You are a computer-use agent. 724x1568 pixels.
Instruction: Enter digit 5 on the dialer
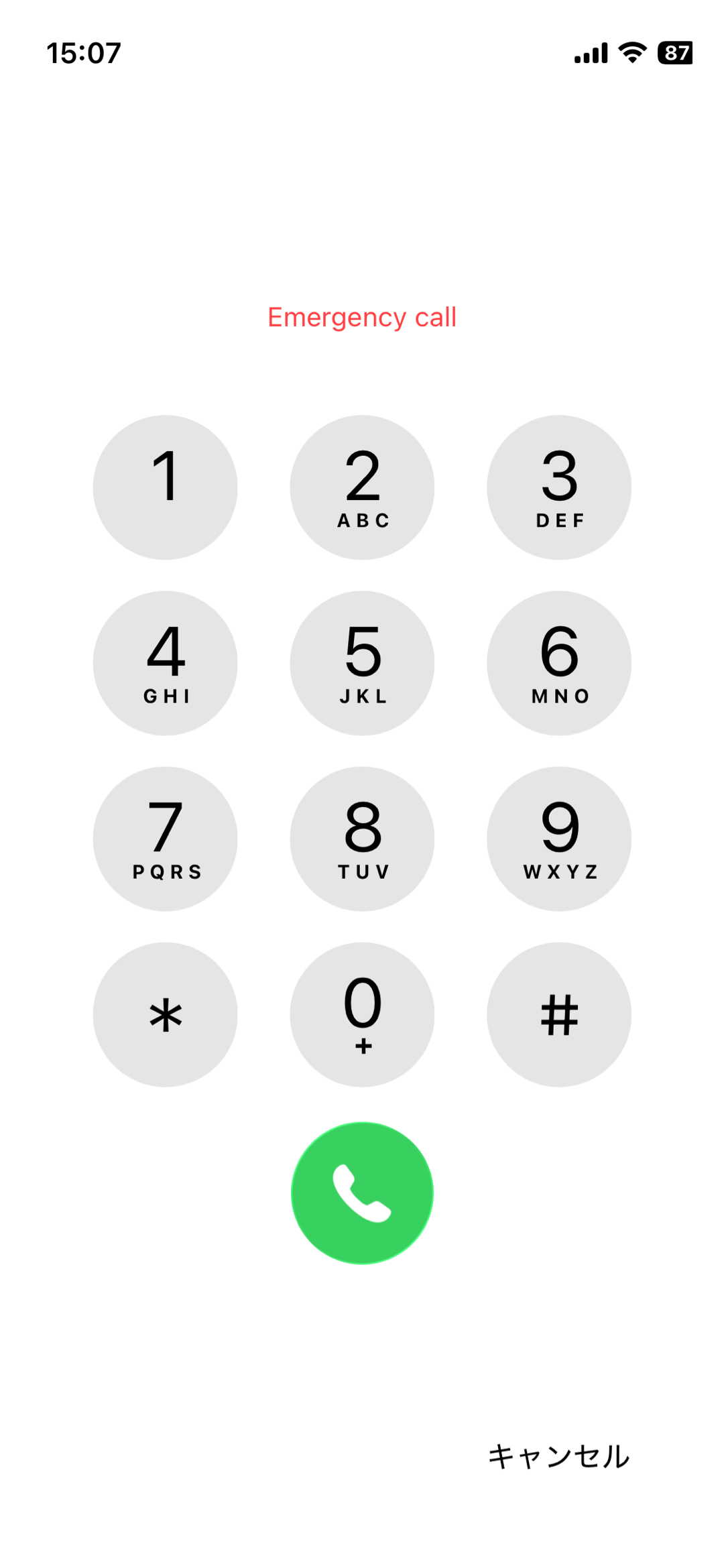tap(362, 663)
